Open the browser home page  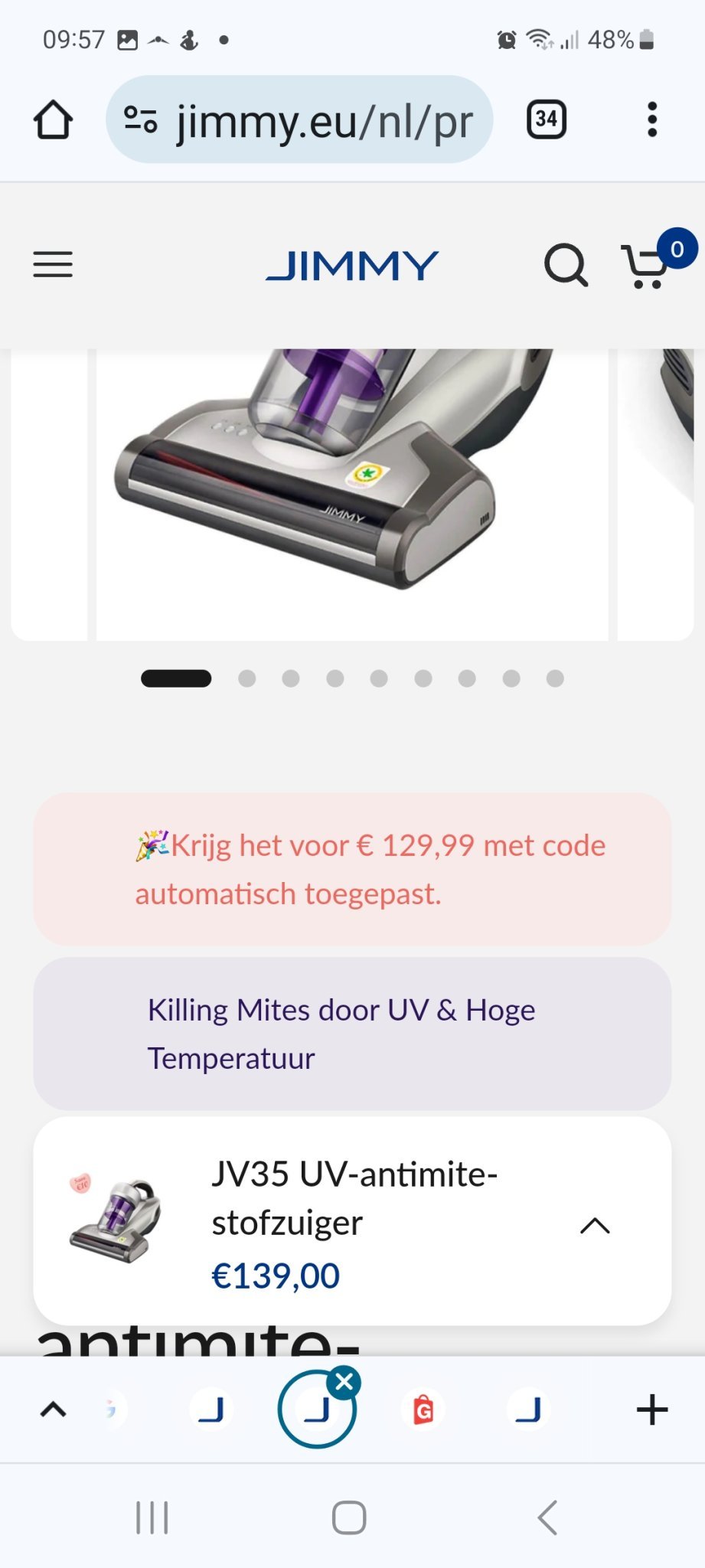pyautogui.click(x=53, y=119)
